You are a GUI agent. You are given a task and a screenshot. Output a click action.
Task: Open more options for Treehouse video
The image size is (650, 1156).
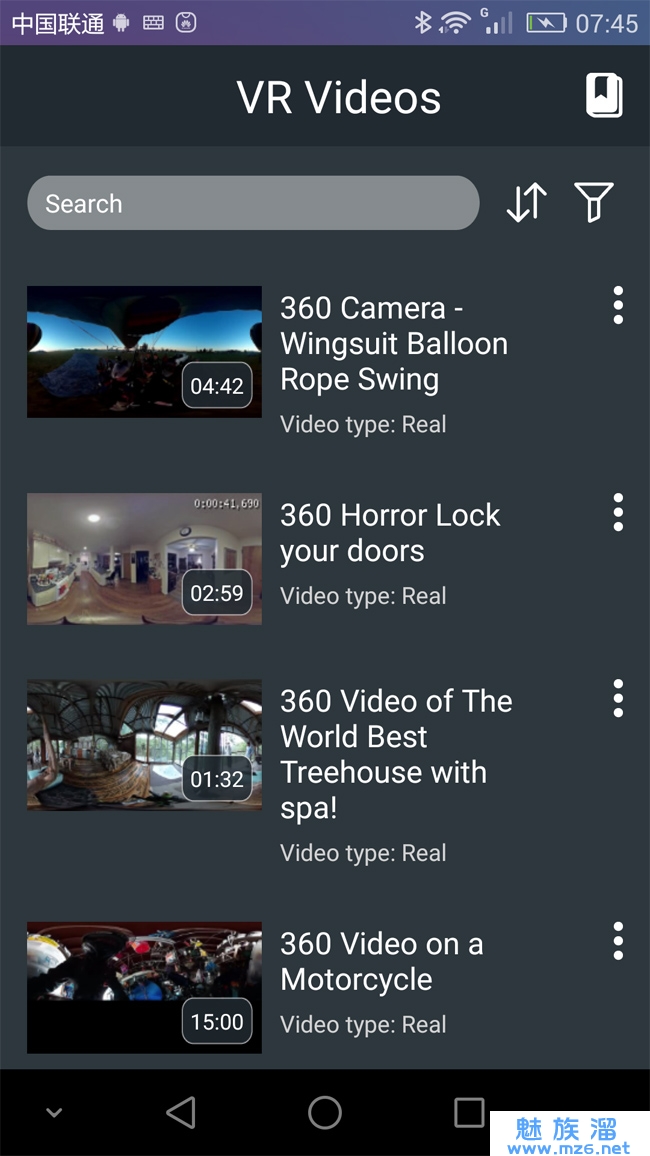tap(618, 698)
